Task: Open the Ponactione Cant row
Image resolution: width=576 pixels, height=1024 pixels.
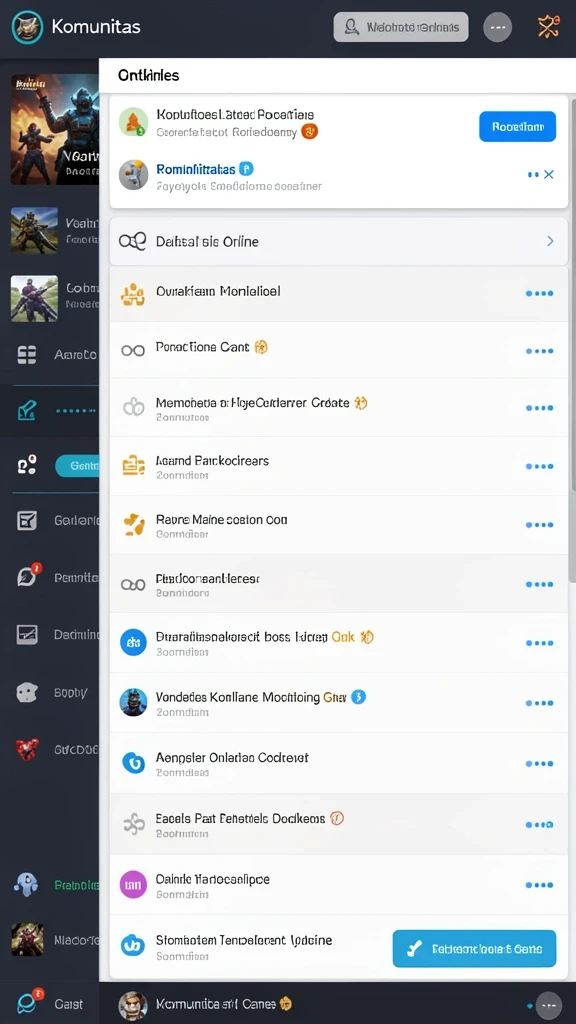Action: click(338, 350)
